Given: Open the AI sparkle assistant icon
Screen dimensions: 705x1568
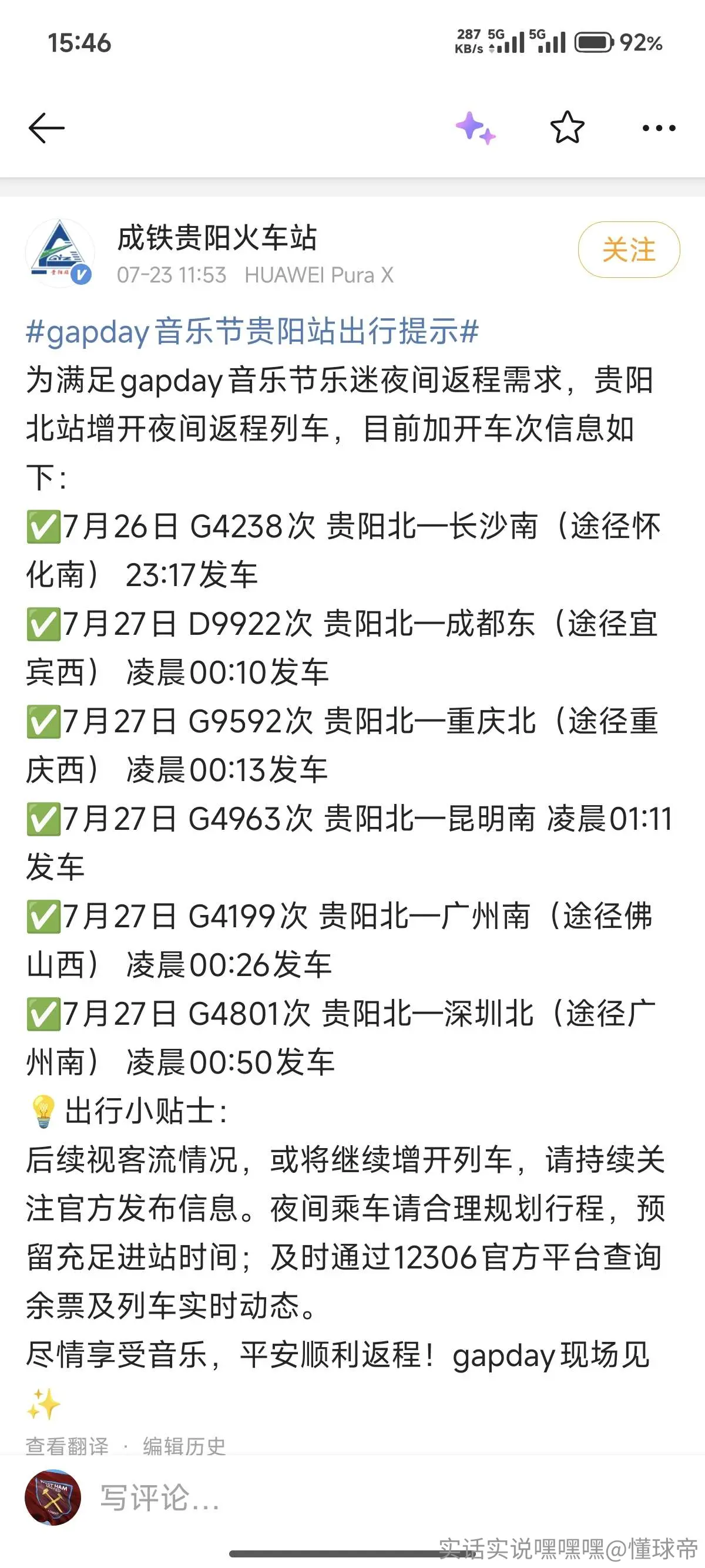Looking at the screenshot, I should coord(475,128).
